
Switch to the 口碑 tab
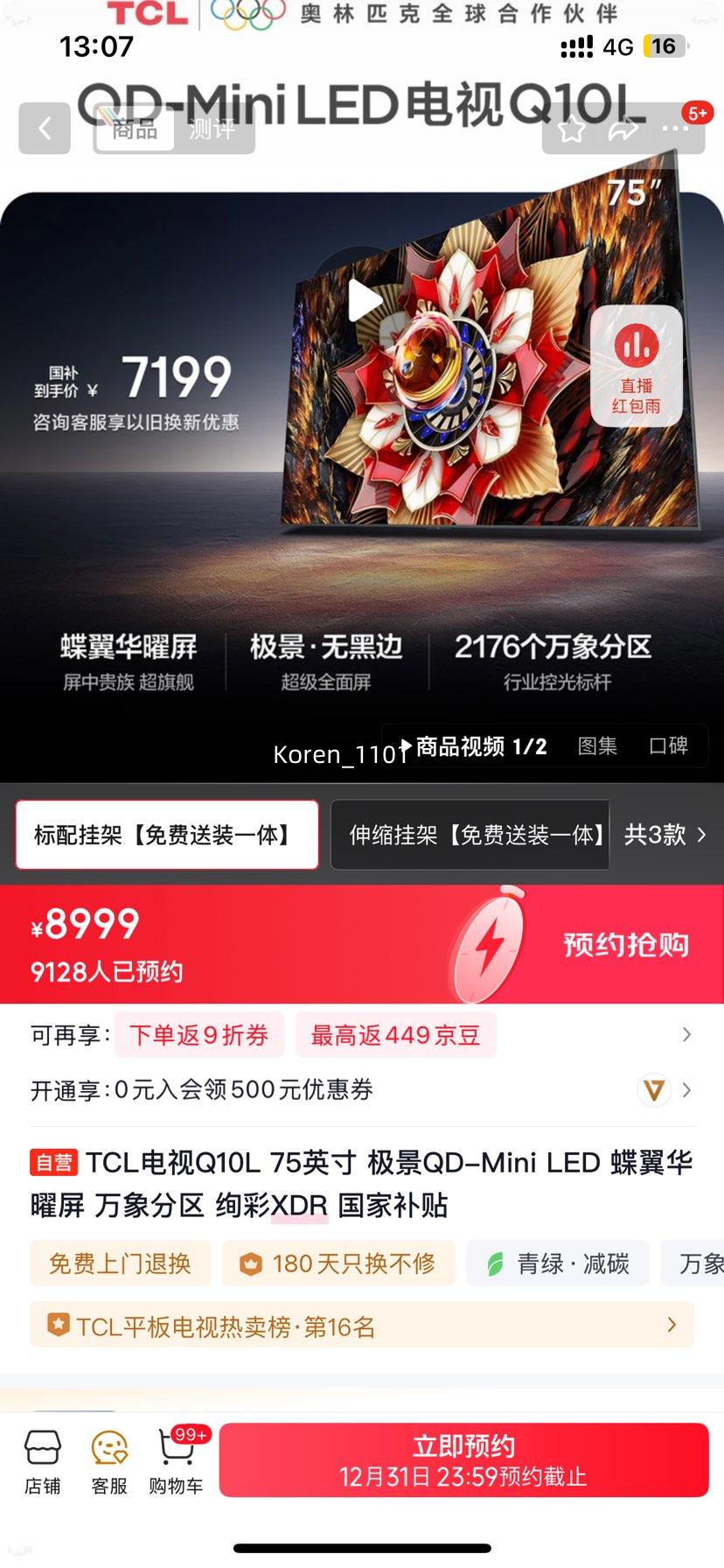[x=668, y=745]
